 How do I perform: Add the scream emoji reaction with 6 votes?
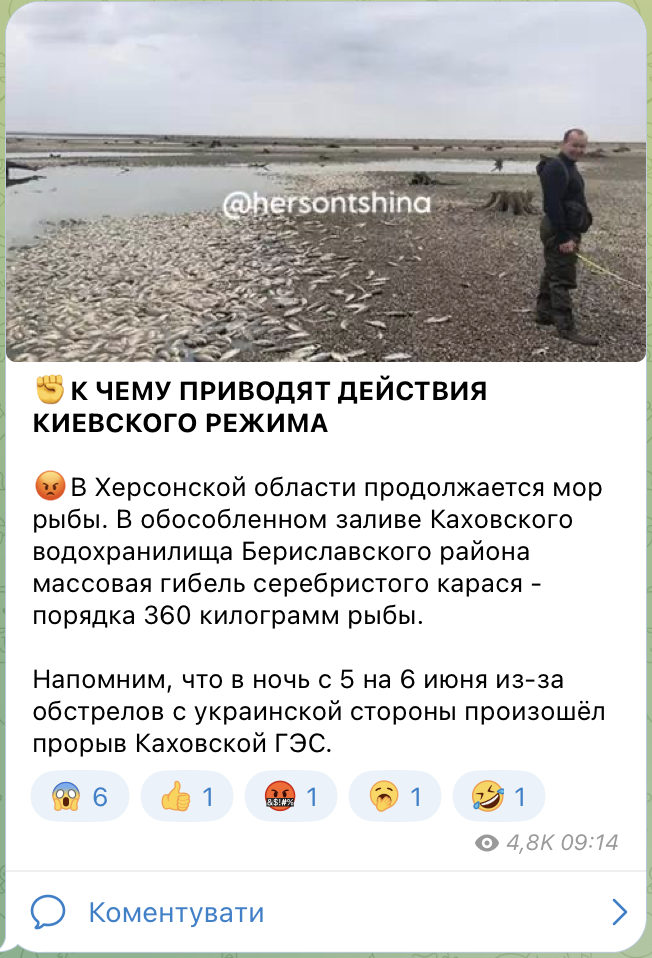point(81,796)
